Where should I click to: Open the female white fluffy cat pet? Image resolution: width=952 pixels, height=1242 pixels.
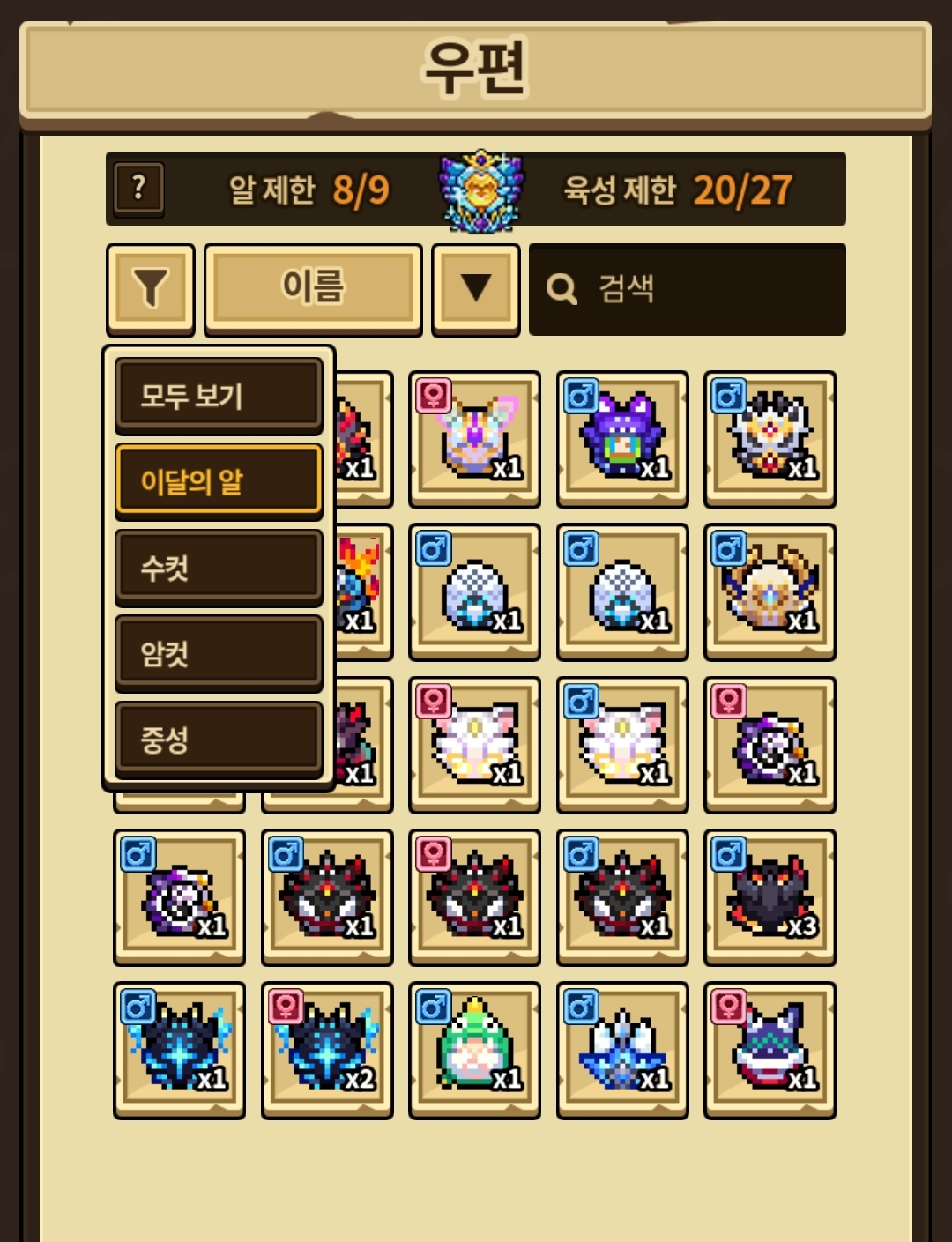click(474, 745)
